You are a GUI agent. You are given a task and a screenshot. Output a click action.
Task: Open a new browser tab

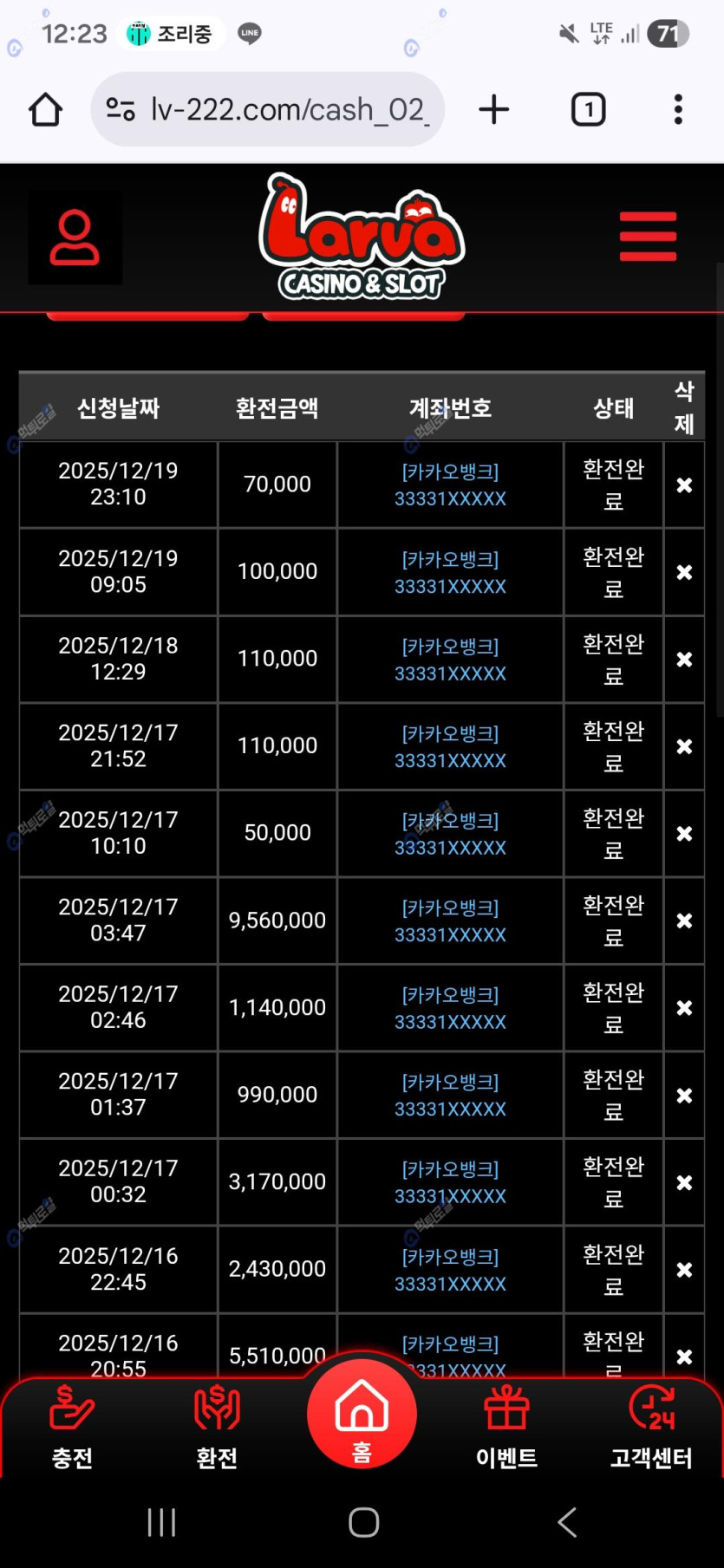493,110
